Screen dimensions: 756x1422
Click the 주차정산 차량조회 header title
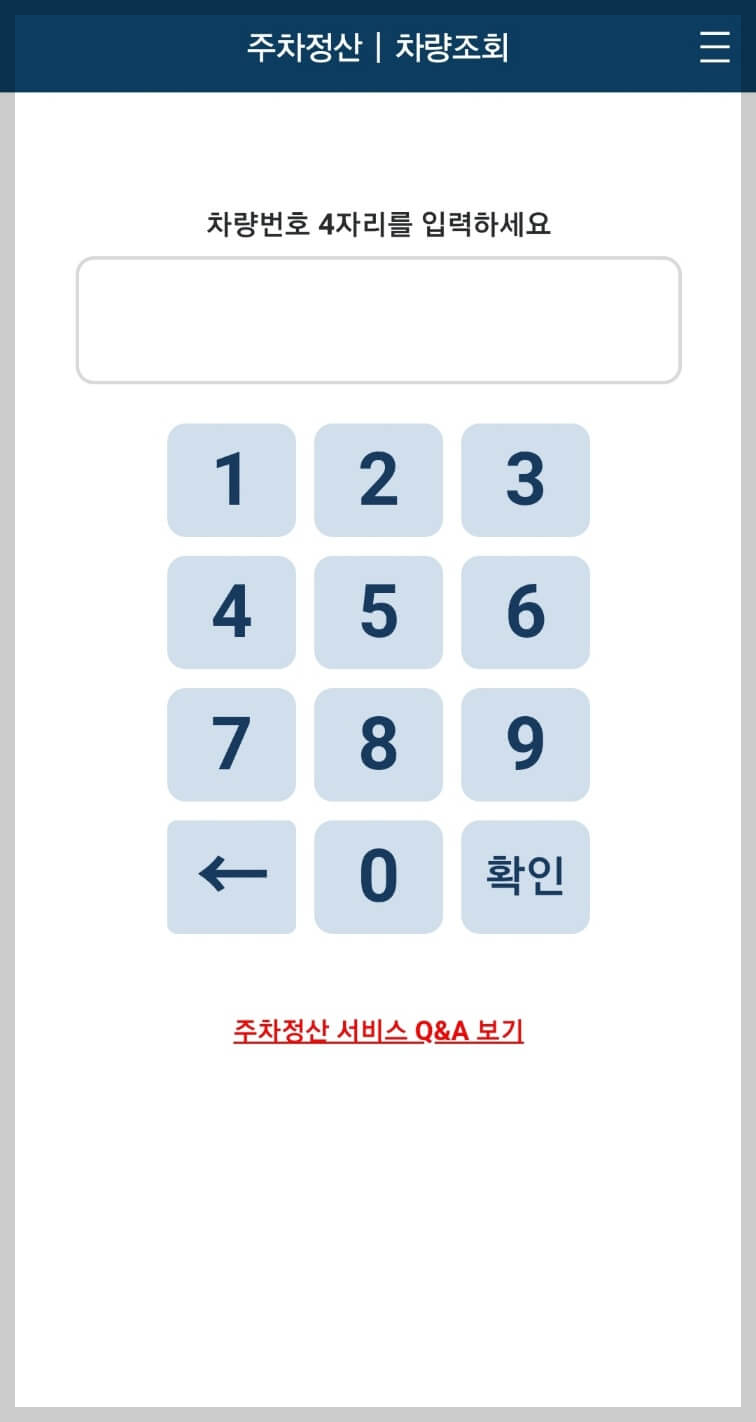pyautogui.click(x=378, y=49)
